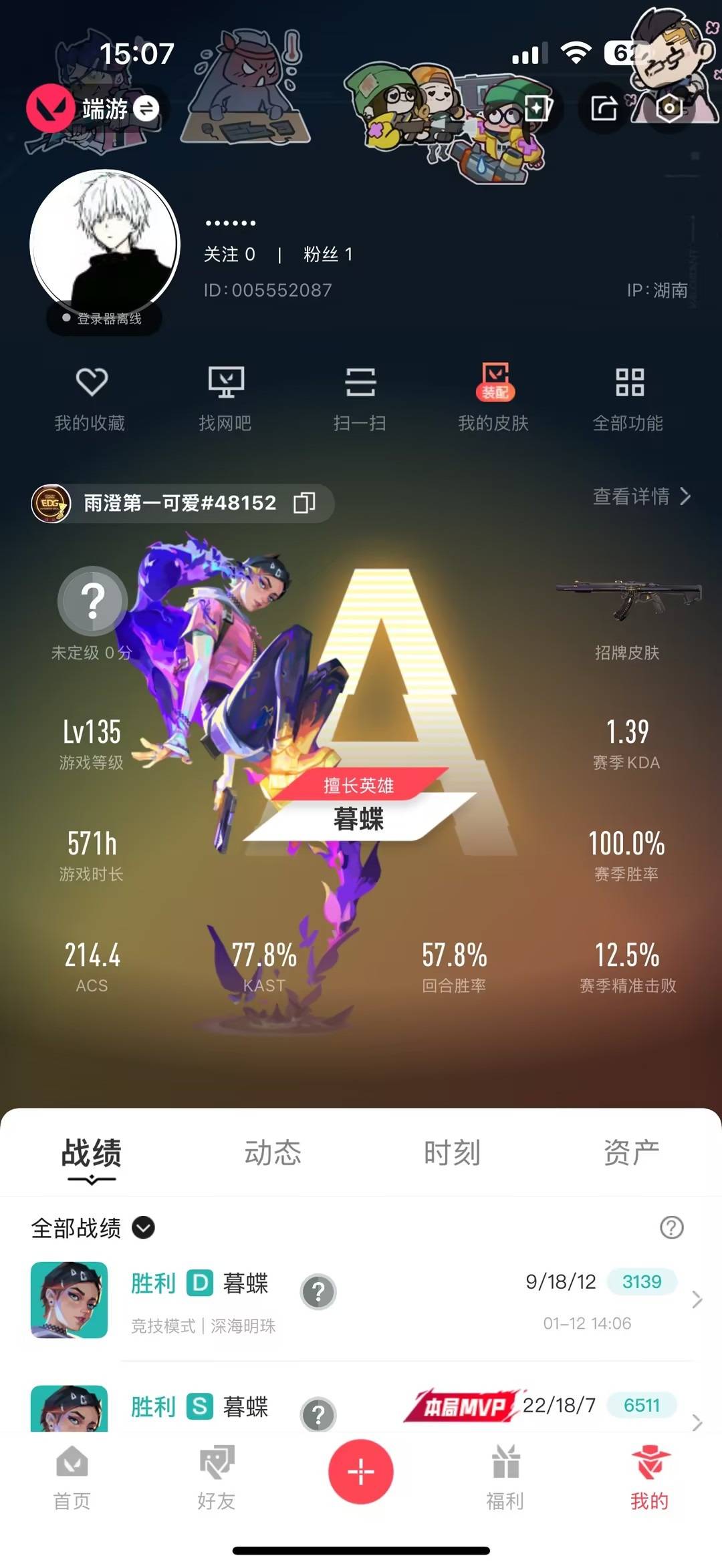Screen dimensions: 722x1568
Task: Tap the share icon at top
Action: tap(604, 108)
